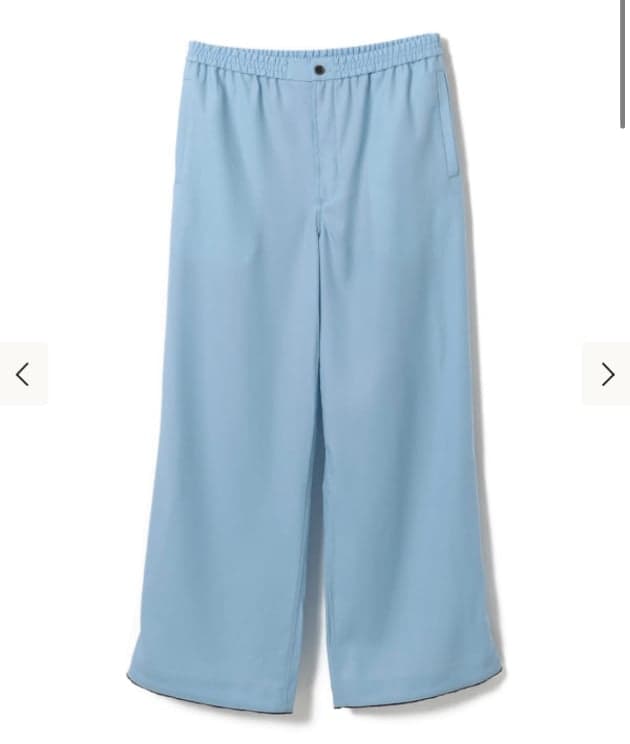Viewport: 630px width, 744px height.
Task: Open the blue pants product image
Action: 315,370
